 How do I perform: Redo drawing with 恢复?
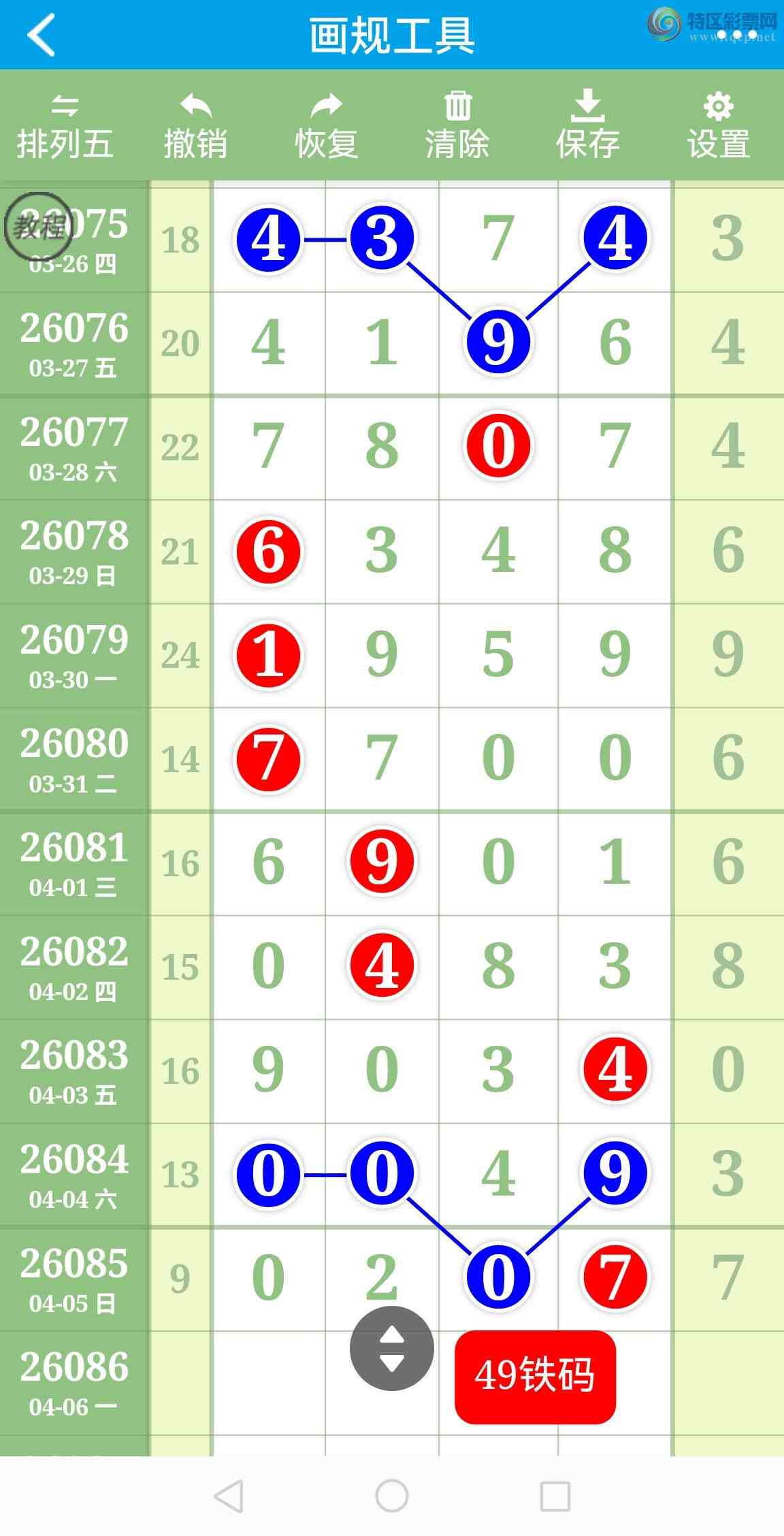tap(326, 127)
